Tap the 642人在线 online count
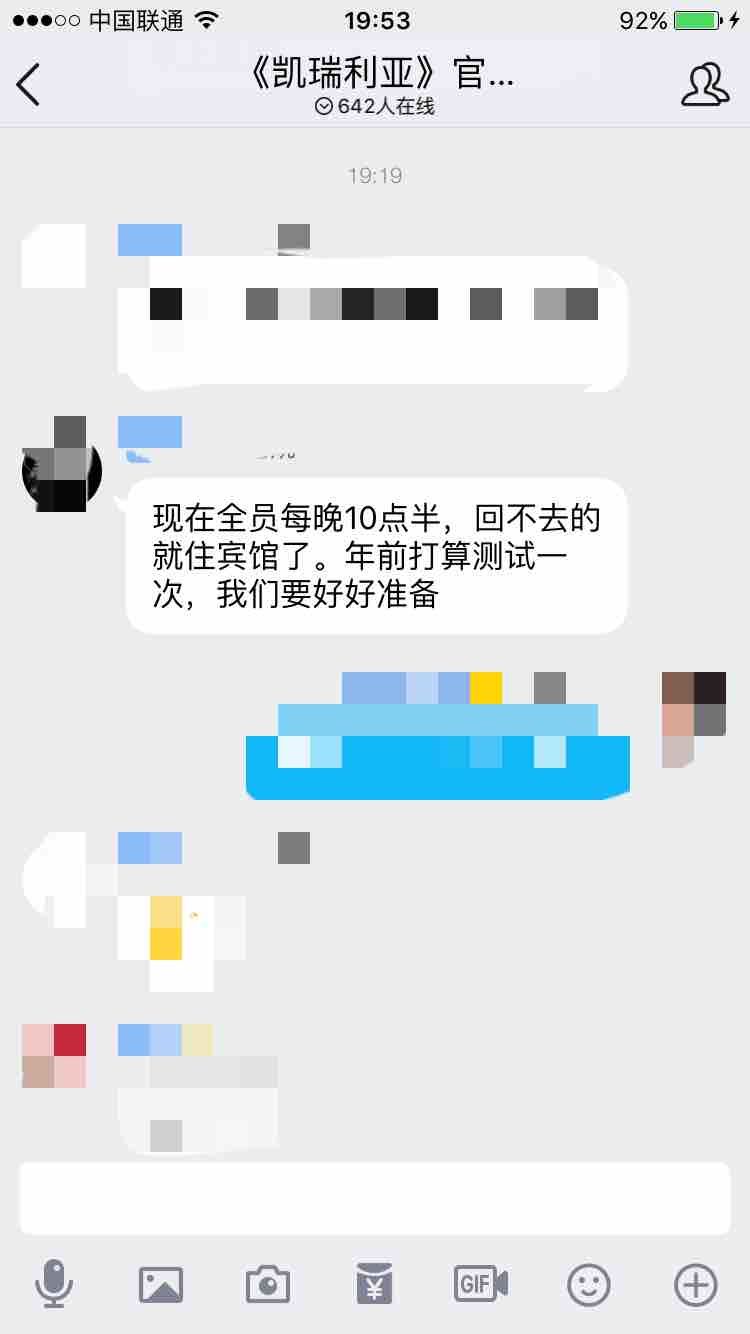 coord(375,104)
